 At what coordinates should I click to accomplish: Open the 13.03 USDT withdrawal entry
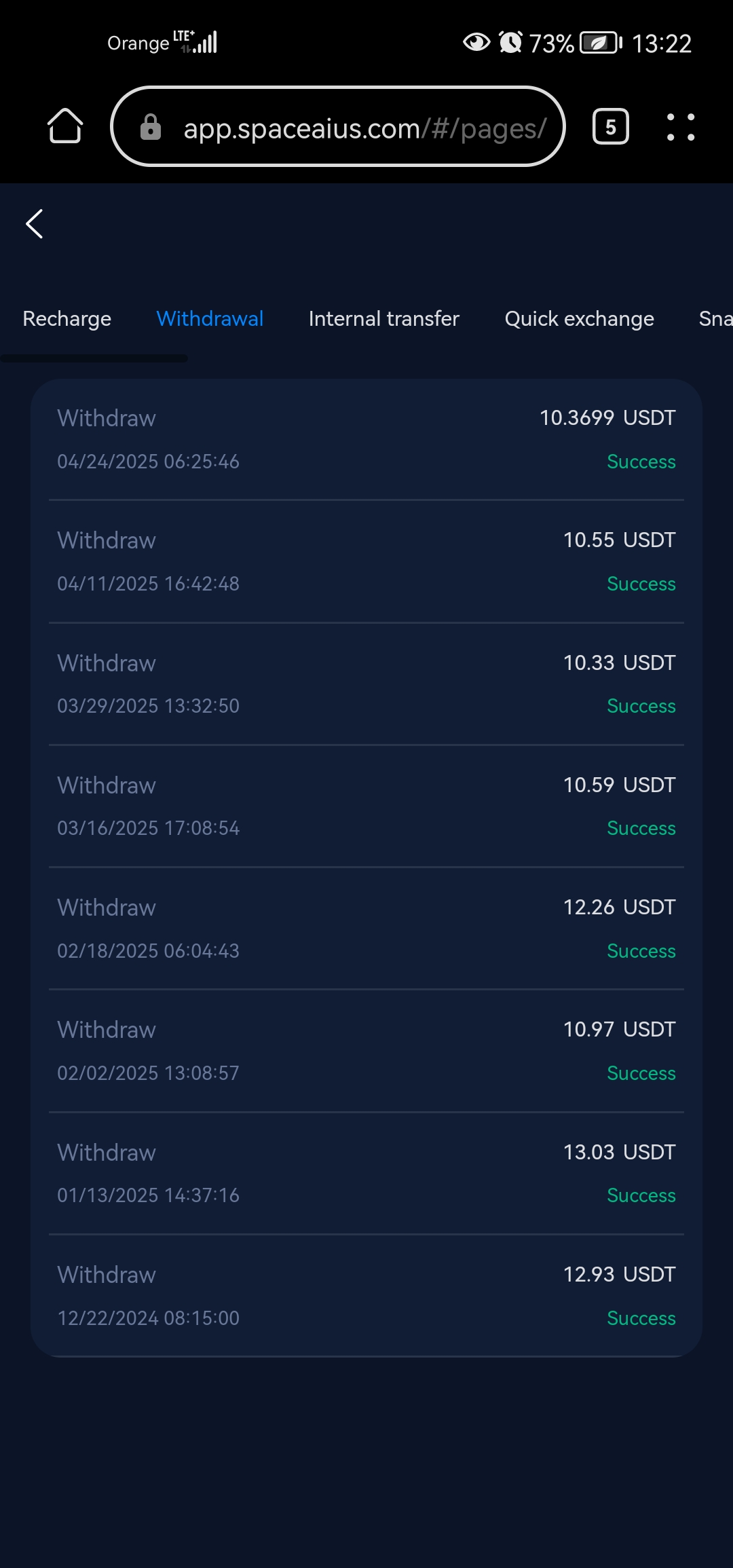(x=366, y=1174)
